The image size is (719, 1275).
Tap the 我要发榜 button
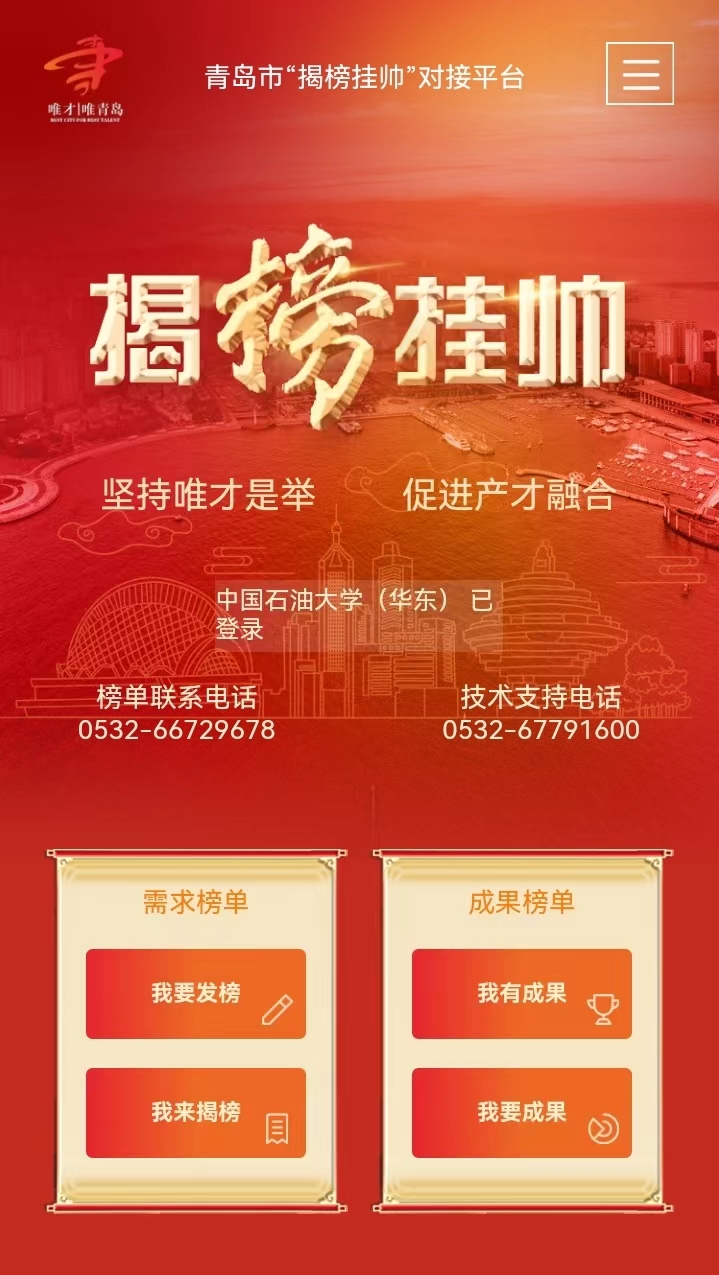[196, 994]
